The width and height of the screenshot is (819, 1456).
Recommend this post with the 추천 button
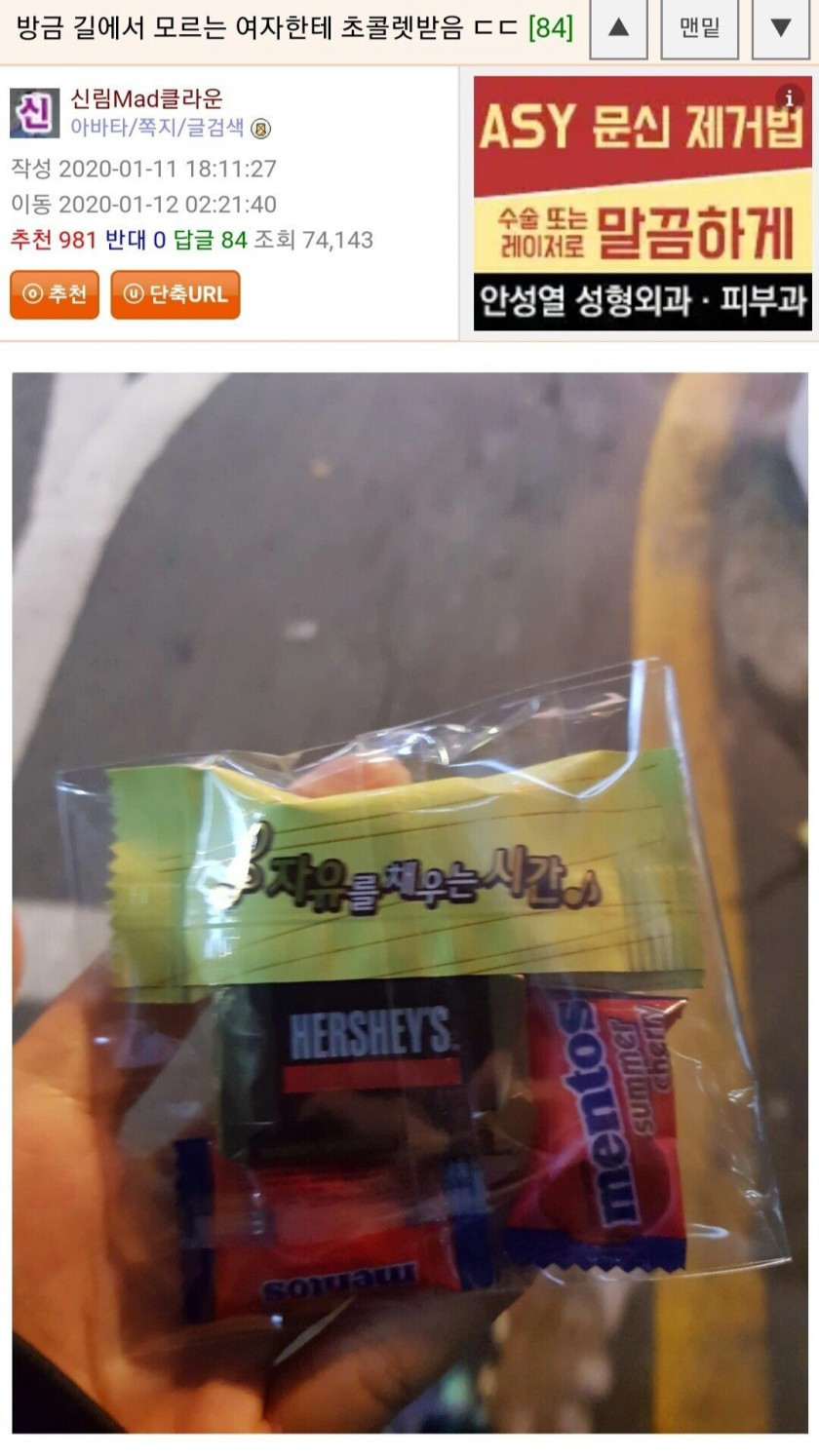pyautogui.click(x=55, y=294)
